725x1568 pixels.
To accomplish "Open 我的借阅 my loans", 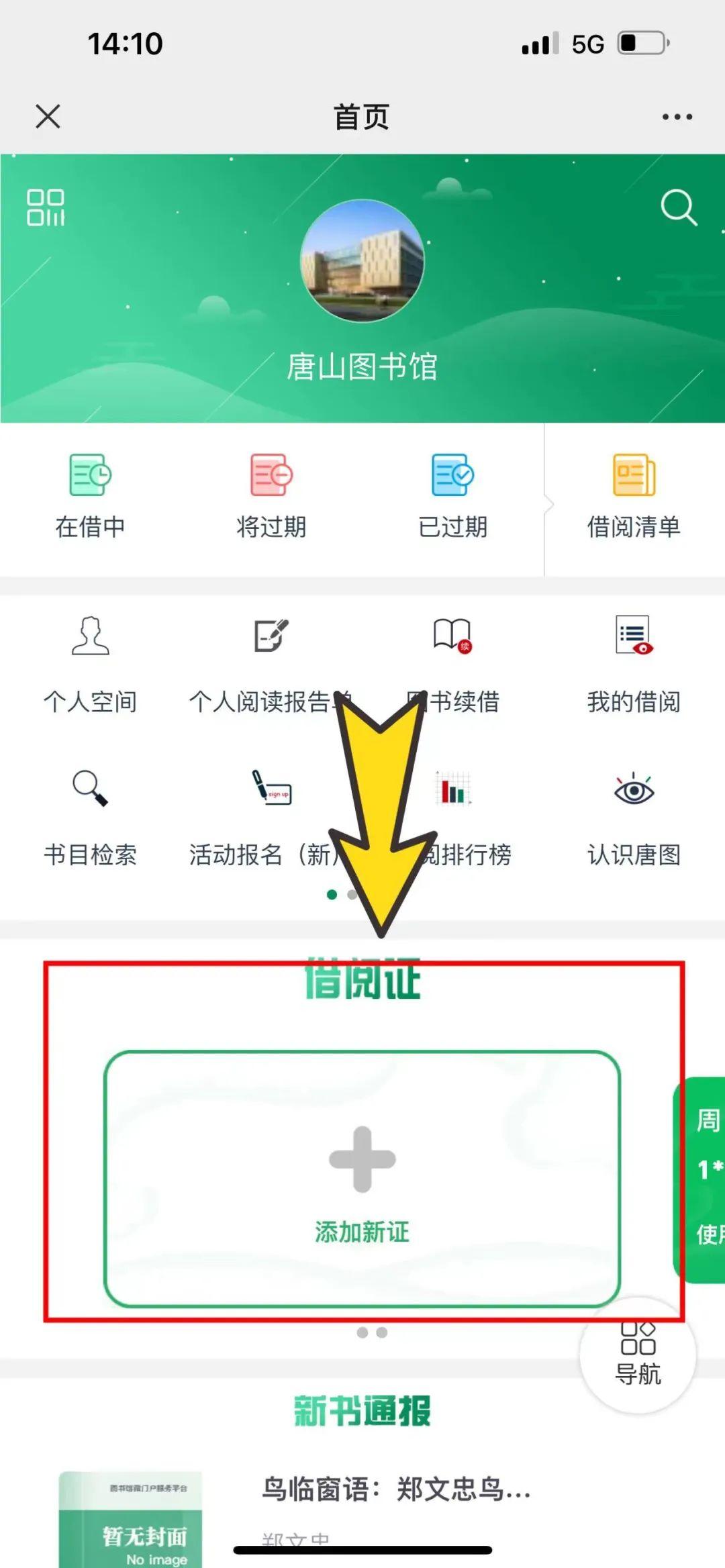I will (634, 665).
